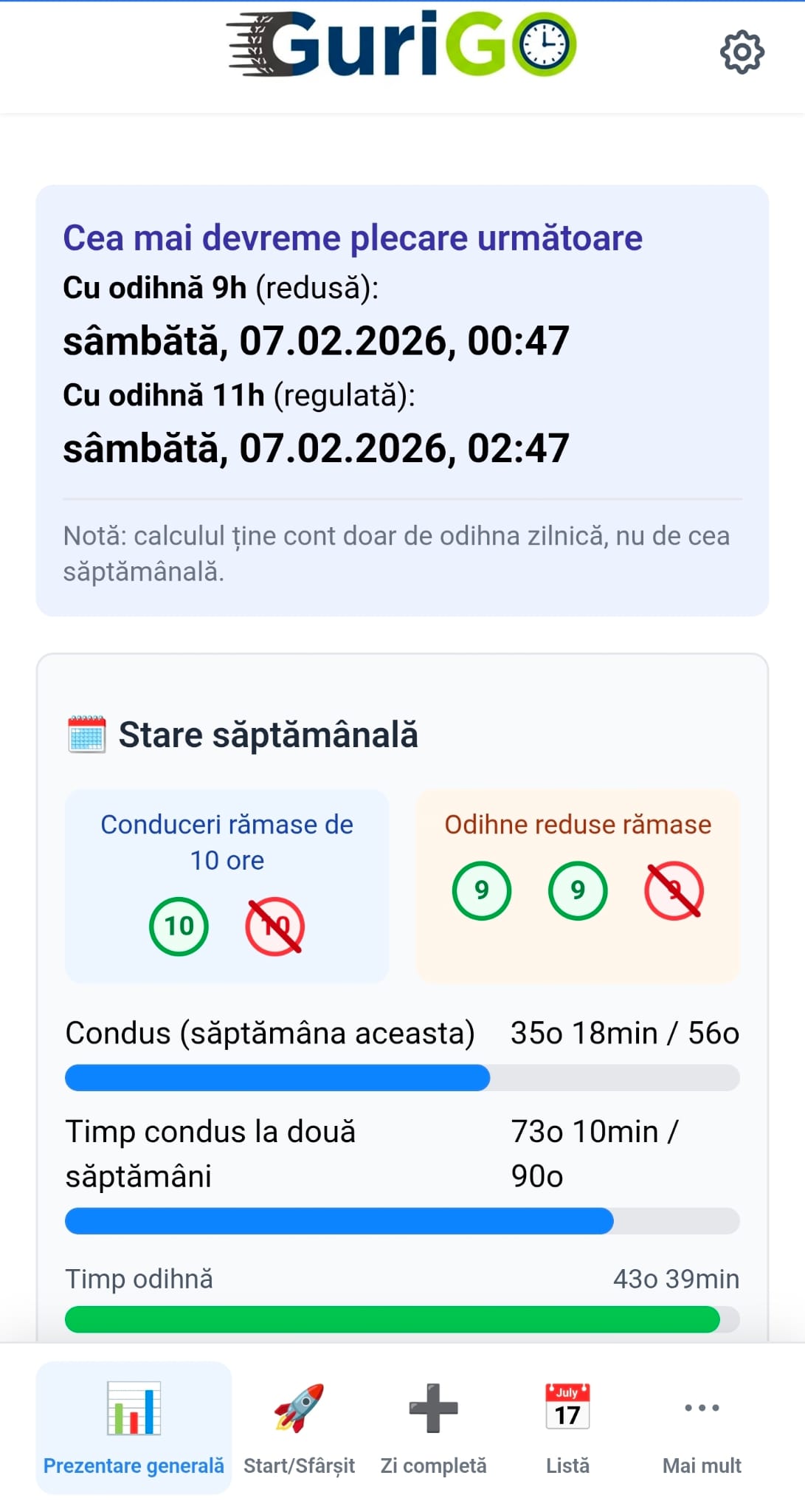The image size is (805, 1512).
Task: Select the calendar icon beside Stare săptămânală
Action: (x=86, y=733)
